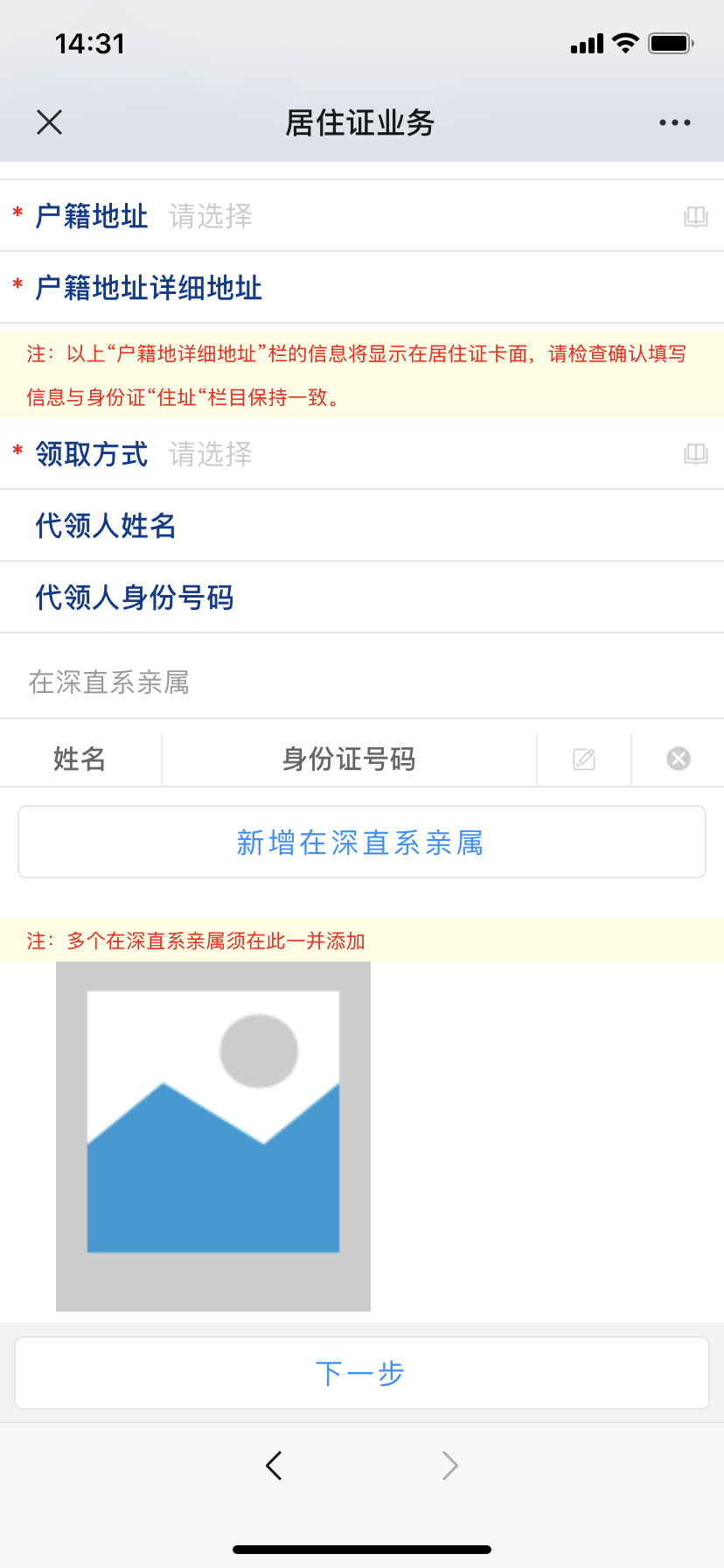Open the WeChat more options menu (...)
Image resolution: width=724 pixels, height=1568 pixels.
(x=673, y=122)
